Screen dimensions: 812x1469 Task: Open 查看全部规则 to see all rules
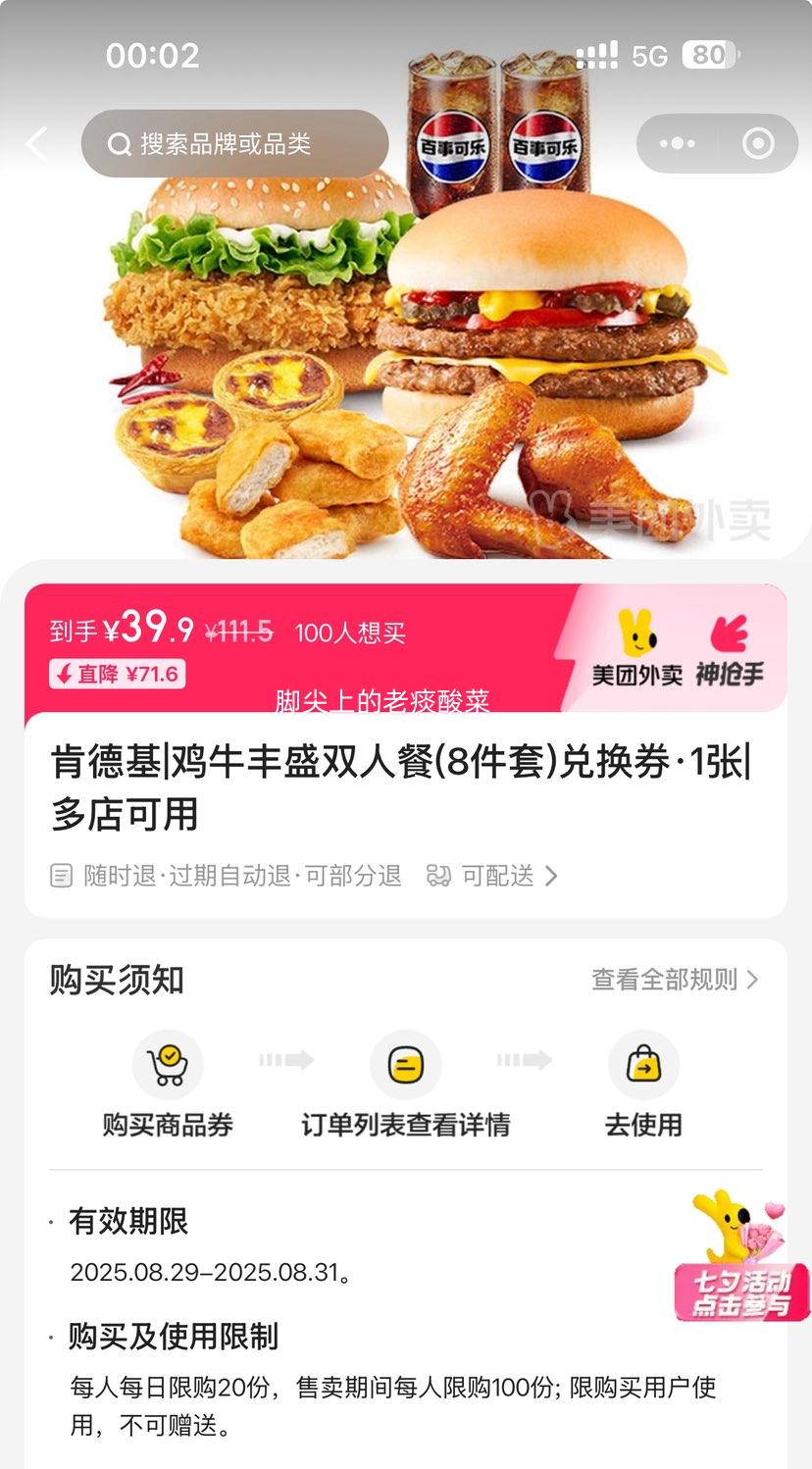(675, 980)
